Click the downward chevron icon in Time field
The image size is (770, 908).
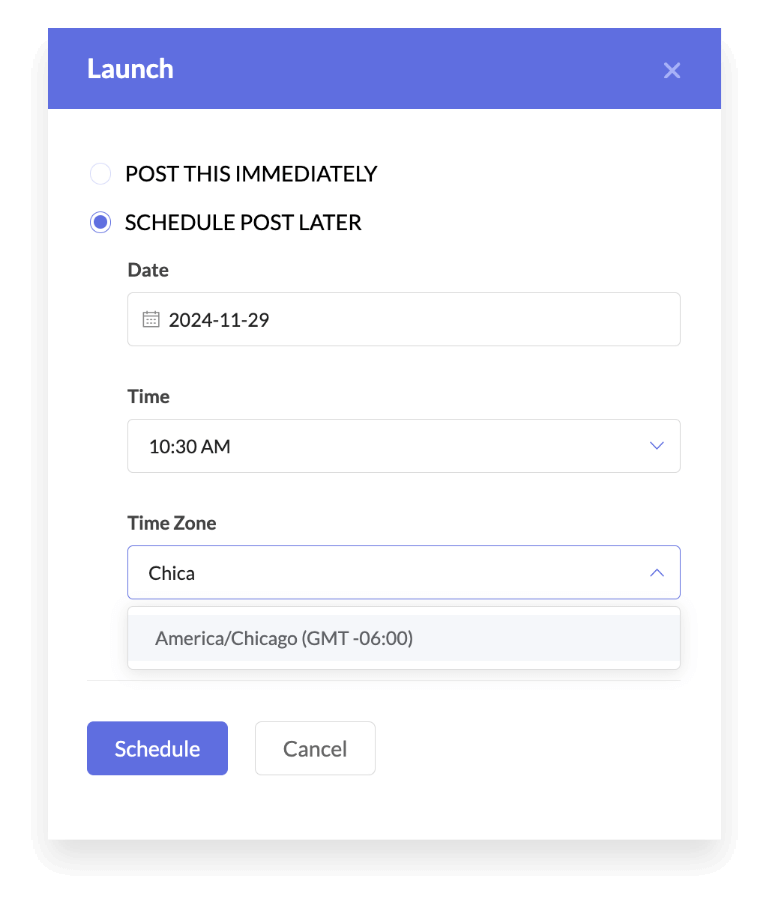[x=657, y=446]
